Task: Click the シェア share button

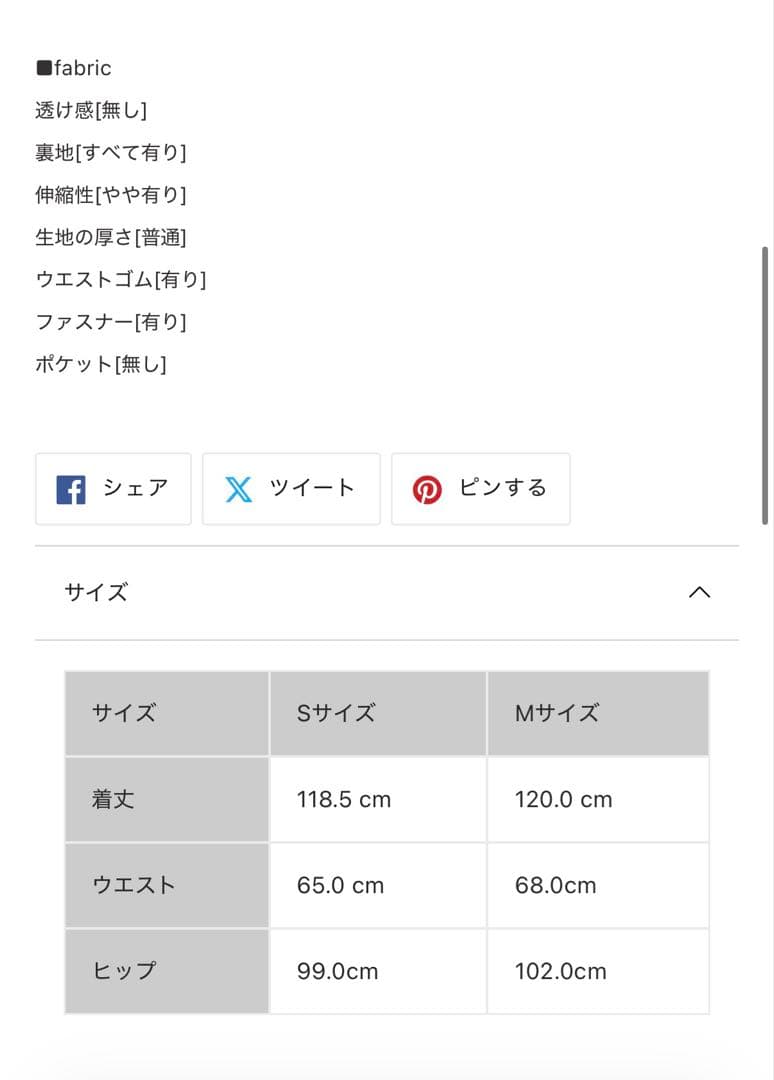Action: coord(113,489)
